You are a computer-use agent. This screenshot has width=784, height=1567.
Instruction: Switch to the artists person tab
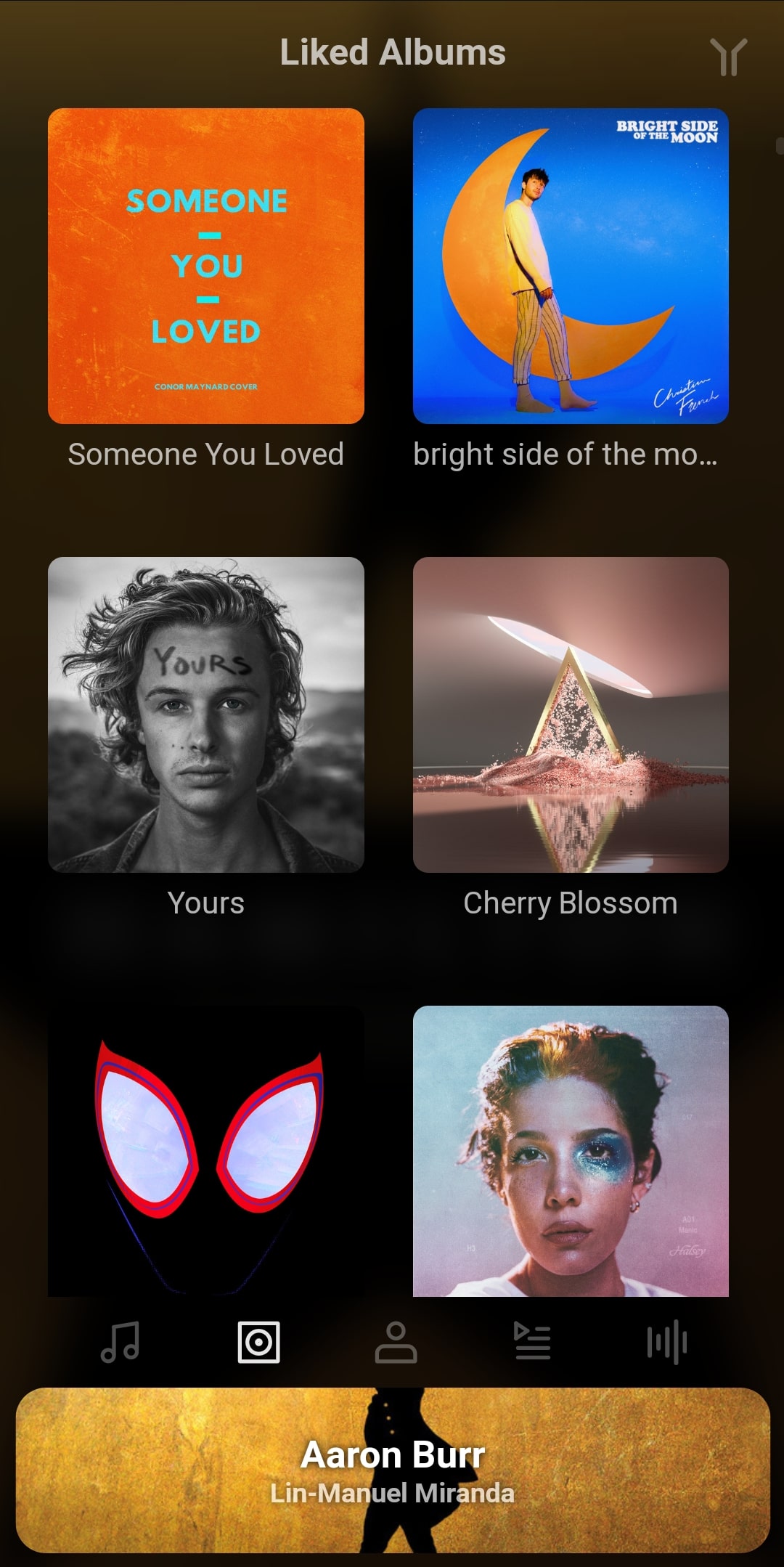click(396, 1342)
